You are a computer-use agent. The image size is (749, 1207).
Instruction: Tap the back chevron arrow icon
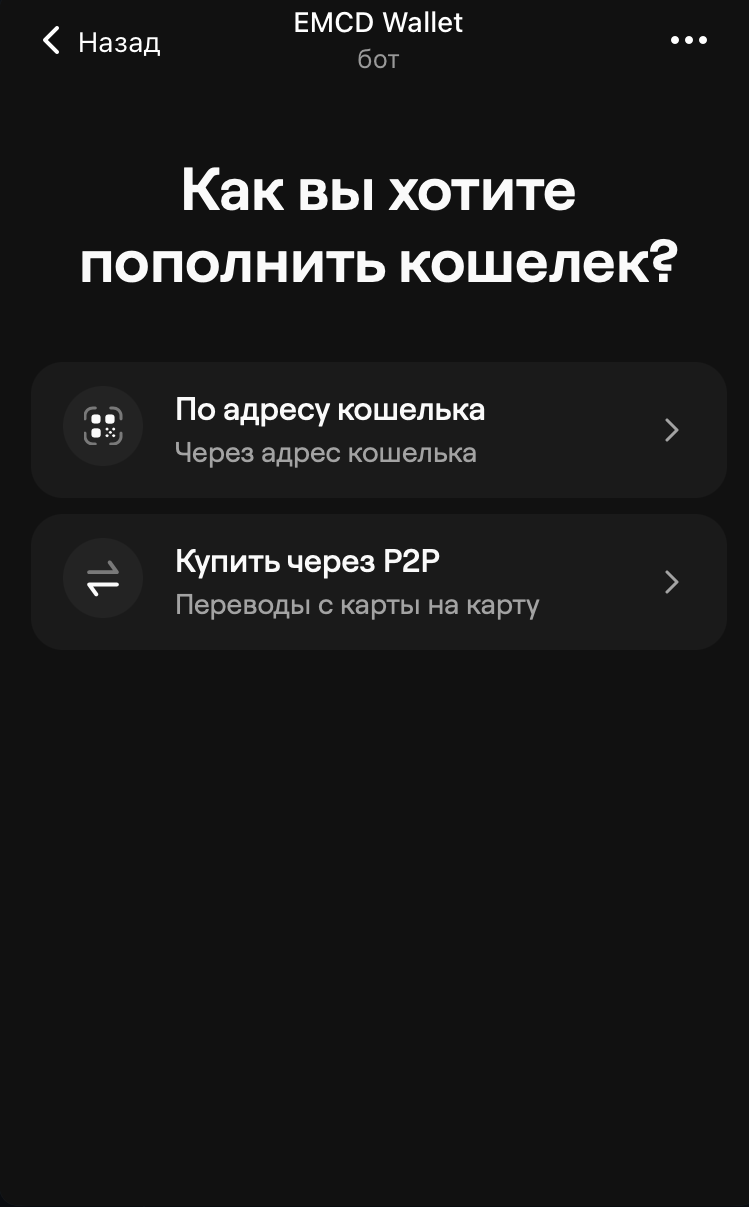tap(49, 40)
